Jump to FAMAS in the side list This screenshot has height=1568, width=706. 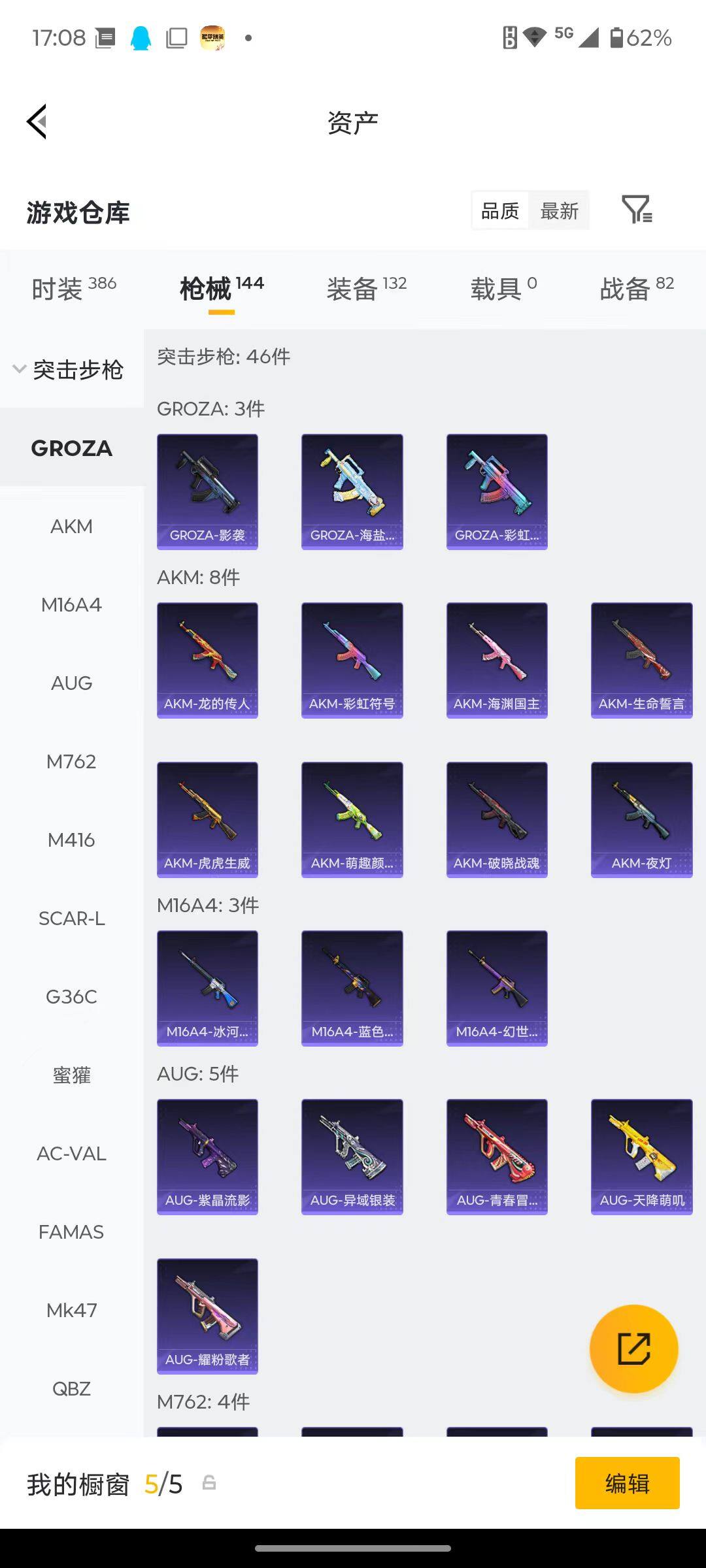click(71, 1232)
